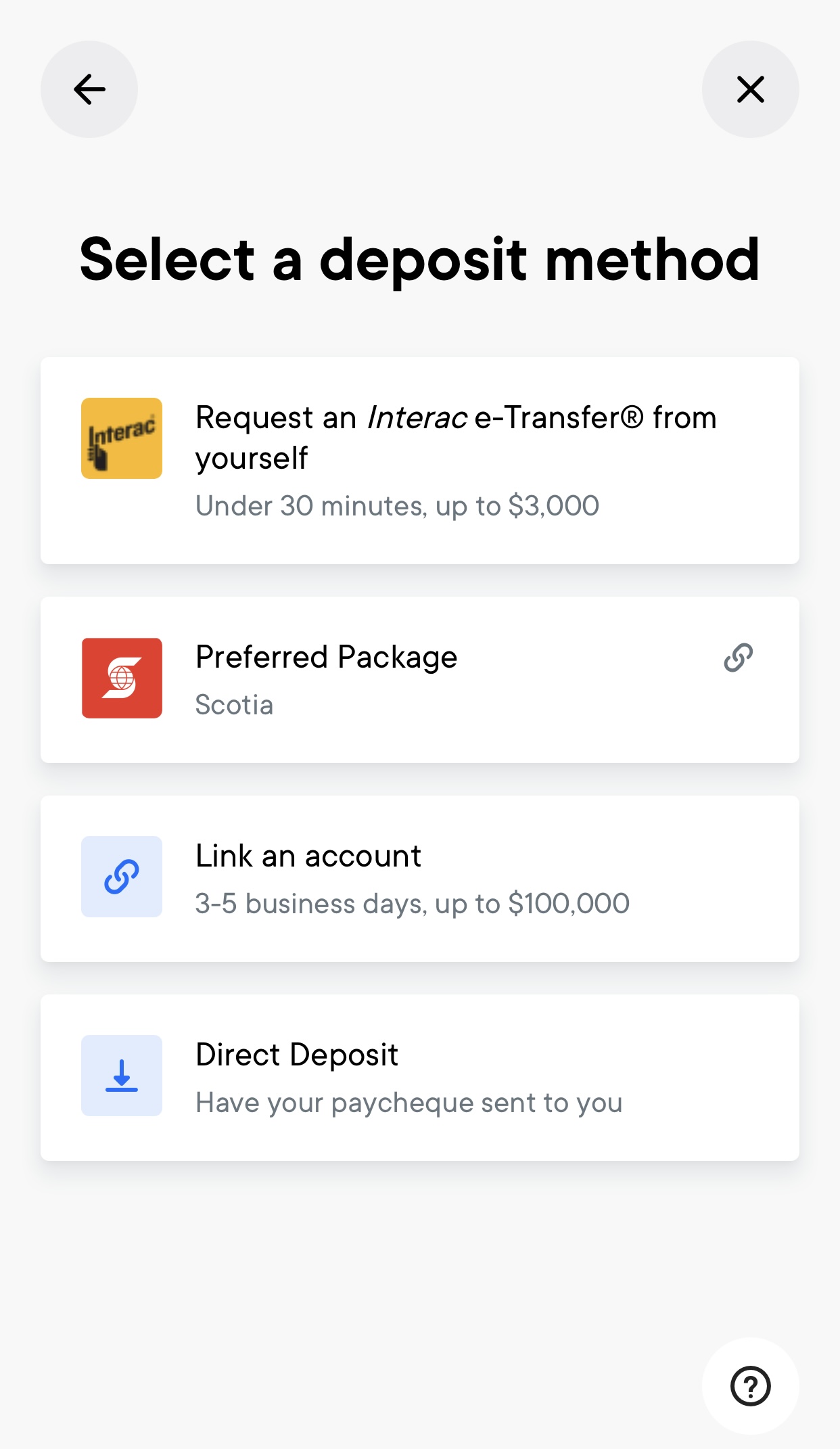840x1449 pixels.
Task: Select Request an Interac e-Transfer option
Action: coord(420,461)
